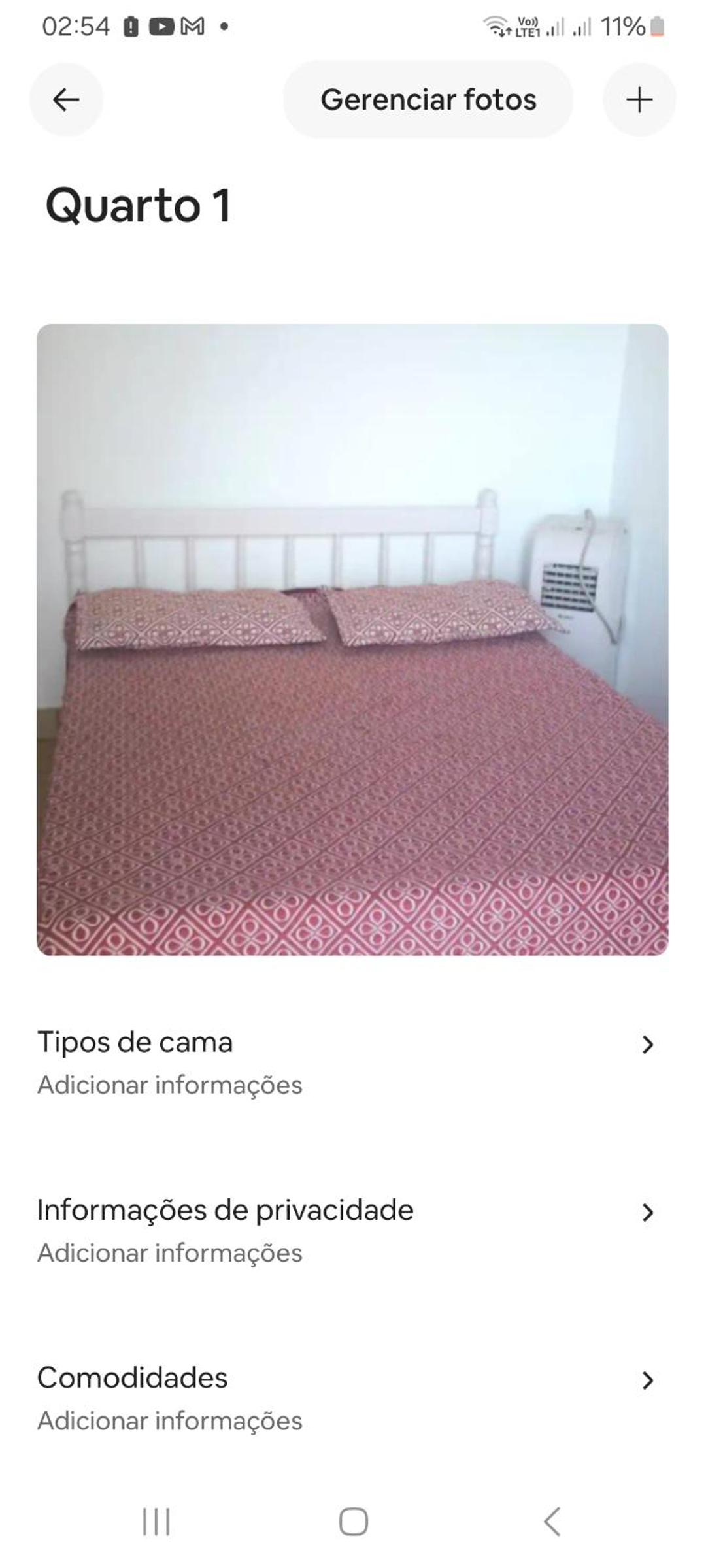Tap the system home button
This screenshot has width=706, height=1568.
pos(353,1521)
